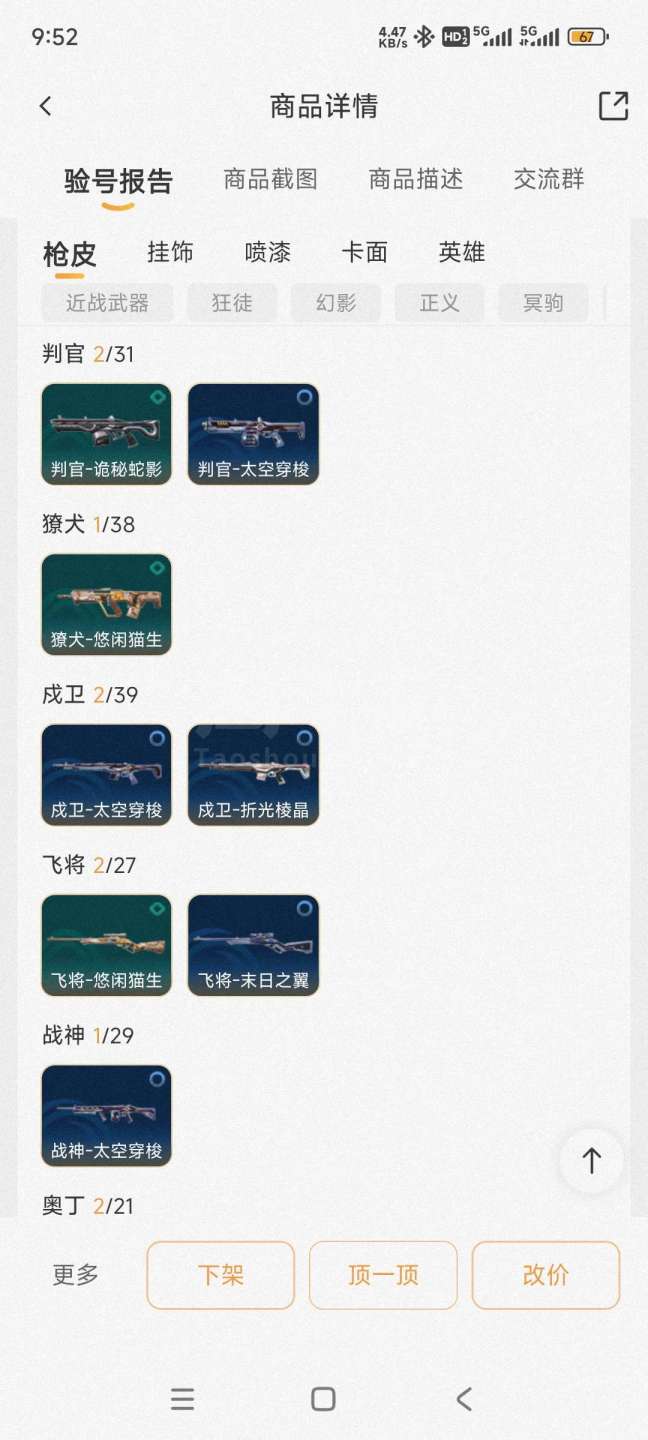Filter by 冥驹 chip
Screen dimensions: 648x1440
pyautogui.click(x=543, y=303)
